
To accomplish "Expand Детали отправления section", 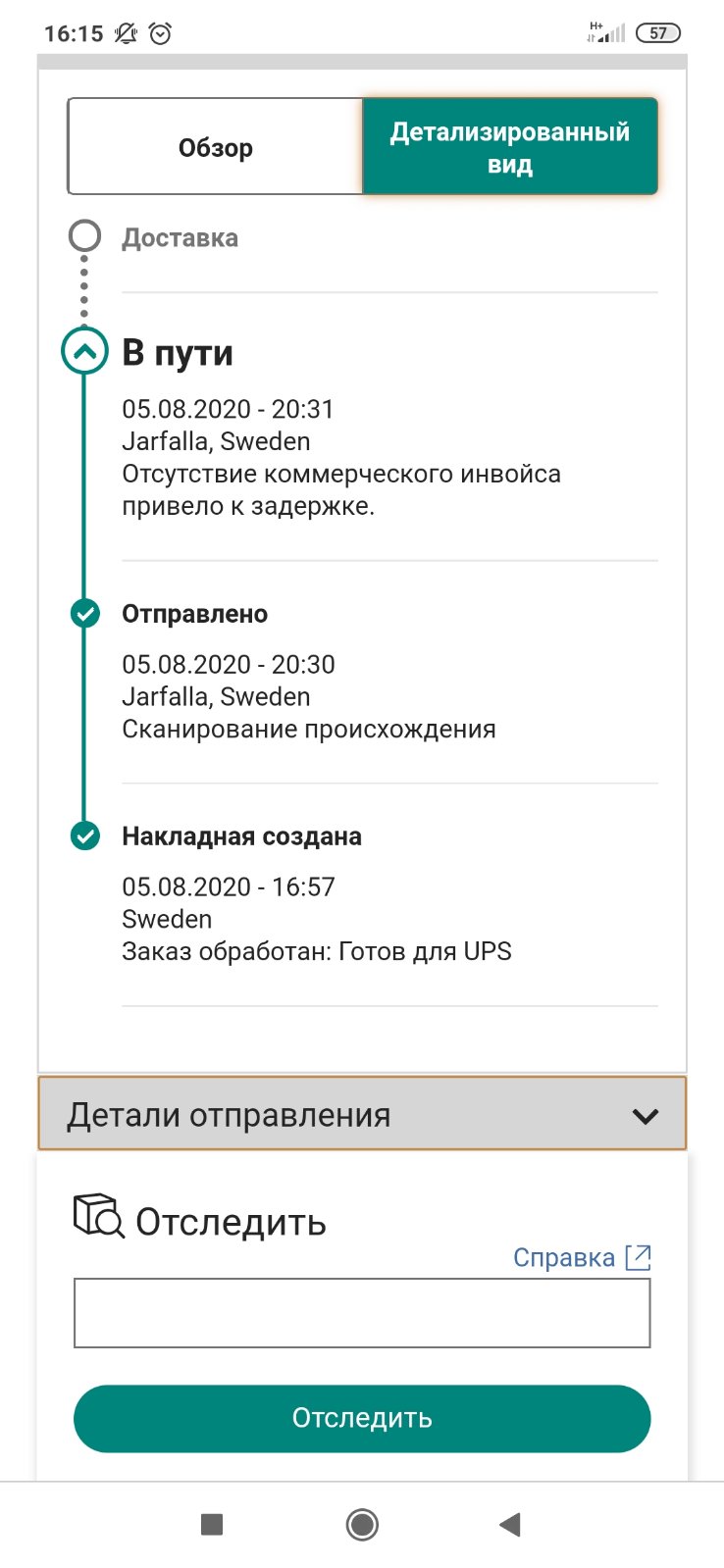I will 362,1114.
